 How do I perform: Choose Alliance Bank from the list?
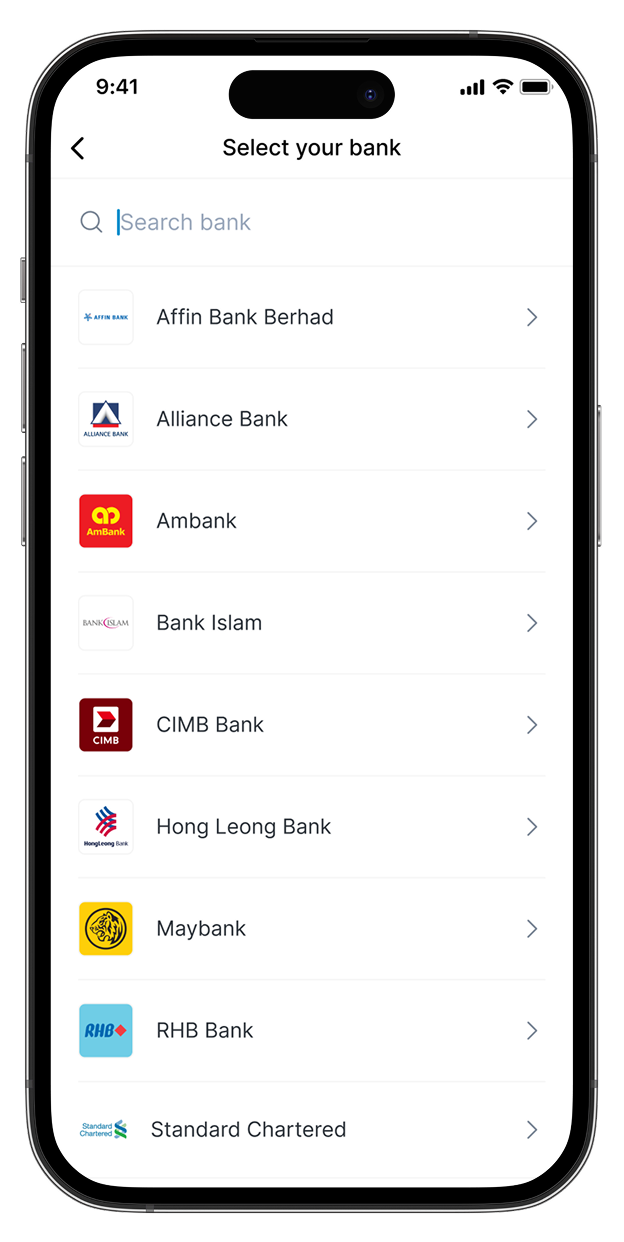point(311,419)
